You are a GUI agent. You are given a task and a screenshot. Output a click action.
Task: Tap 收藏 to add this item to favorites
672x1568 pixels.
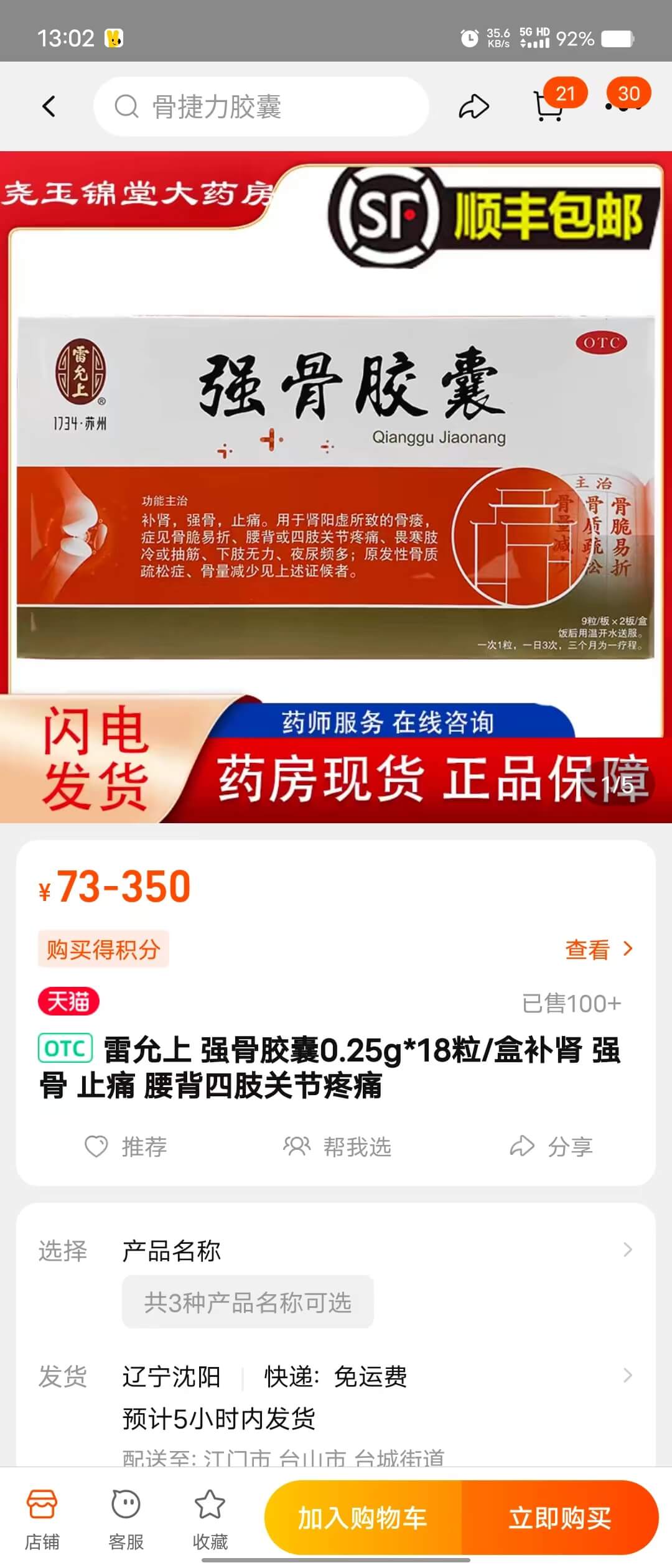210,1518
